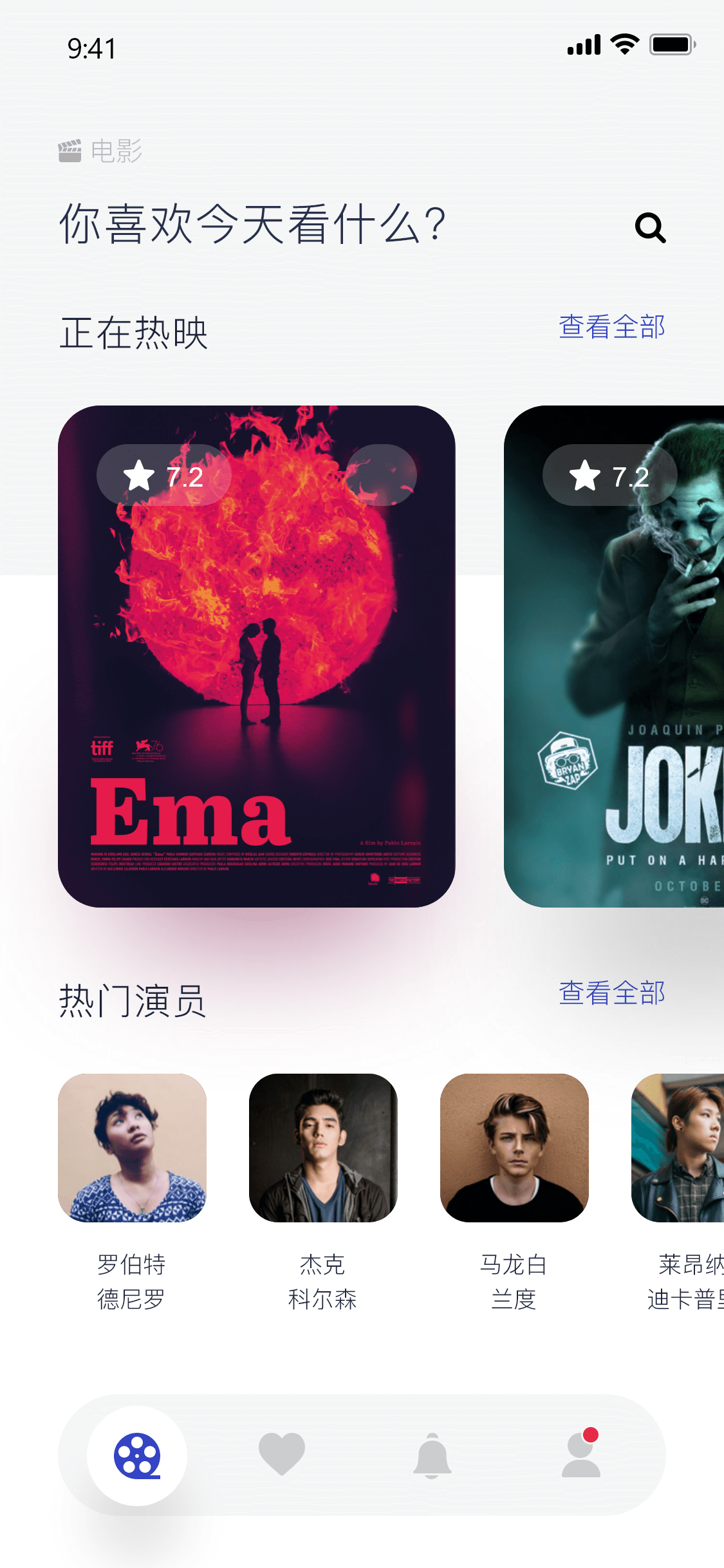Open the Joker movie poster card
Image resolution: width=724 pixels, height=1568 pixels.
pos(614,656)
